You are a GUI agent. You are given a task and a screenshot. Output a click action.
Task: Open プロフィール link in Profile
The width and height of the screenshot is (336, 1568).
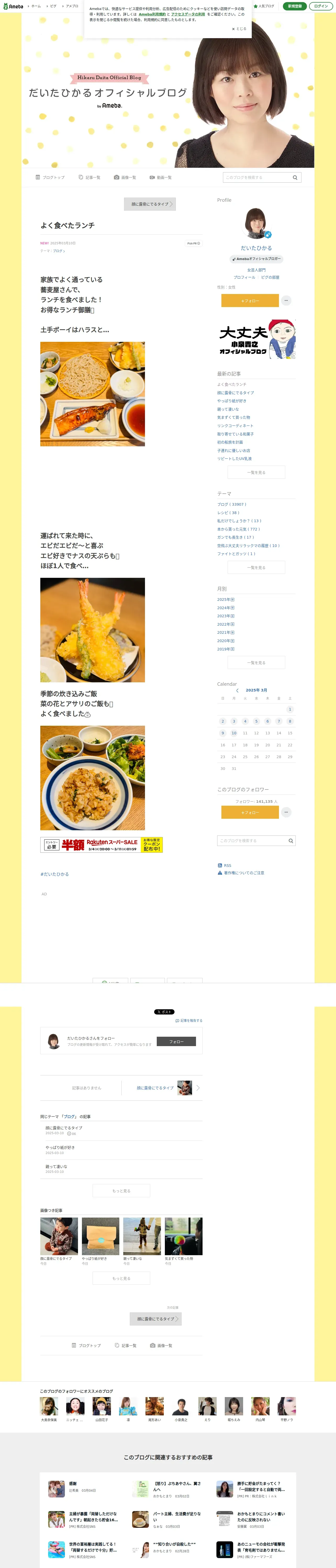pyautogui.click(x=244, y=277)
